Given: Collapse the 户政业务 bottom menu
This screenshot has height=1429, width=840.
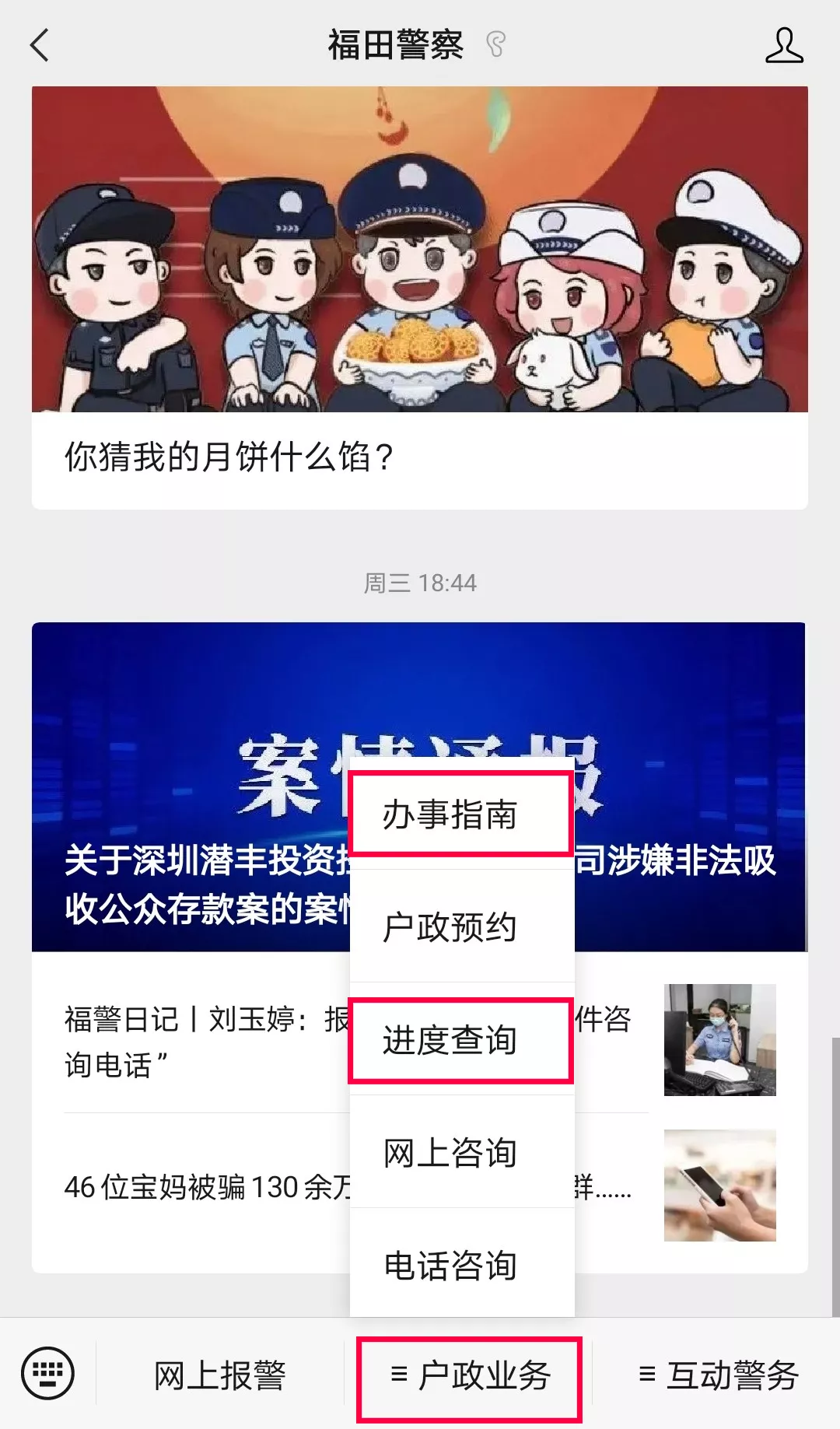Looking at the screenshot, I should 470,1375.
